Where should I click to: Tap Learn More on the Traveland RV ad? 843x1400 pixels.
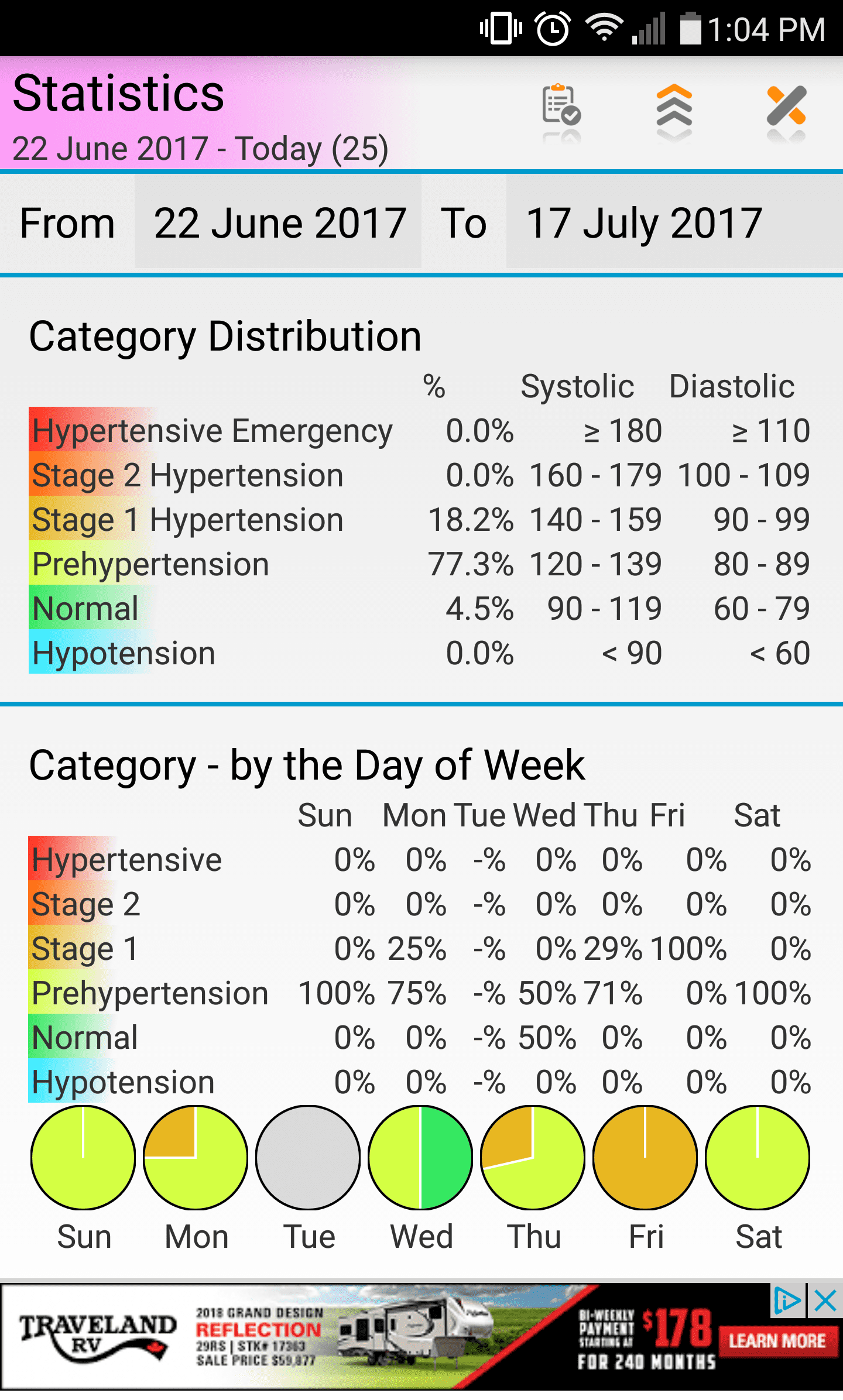coord(777,1340)
